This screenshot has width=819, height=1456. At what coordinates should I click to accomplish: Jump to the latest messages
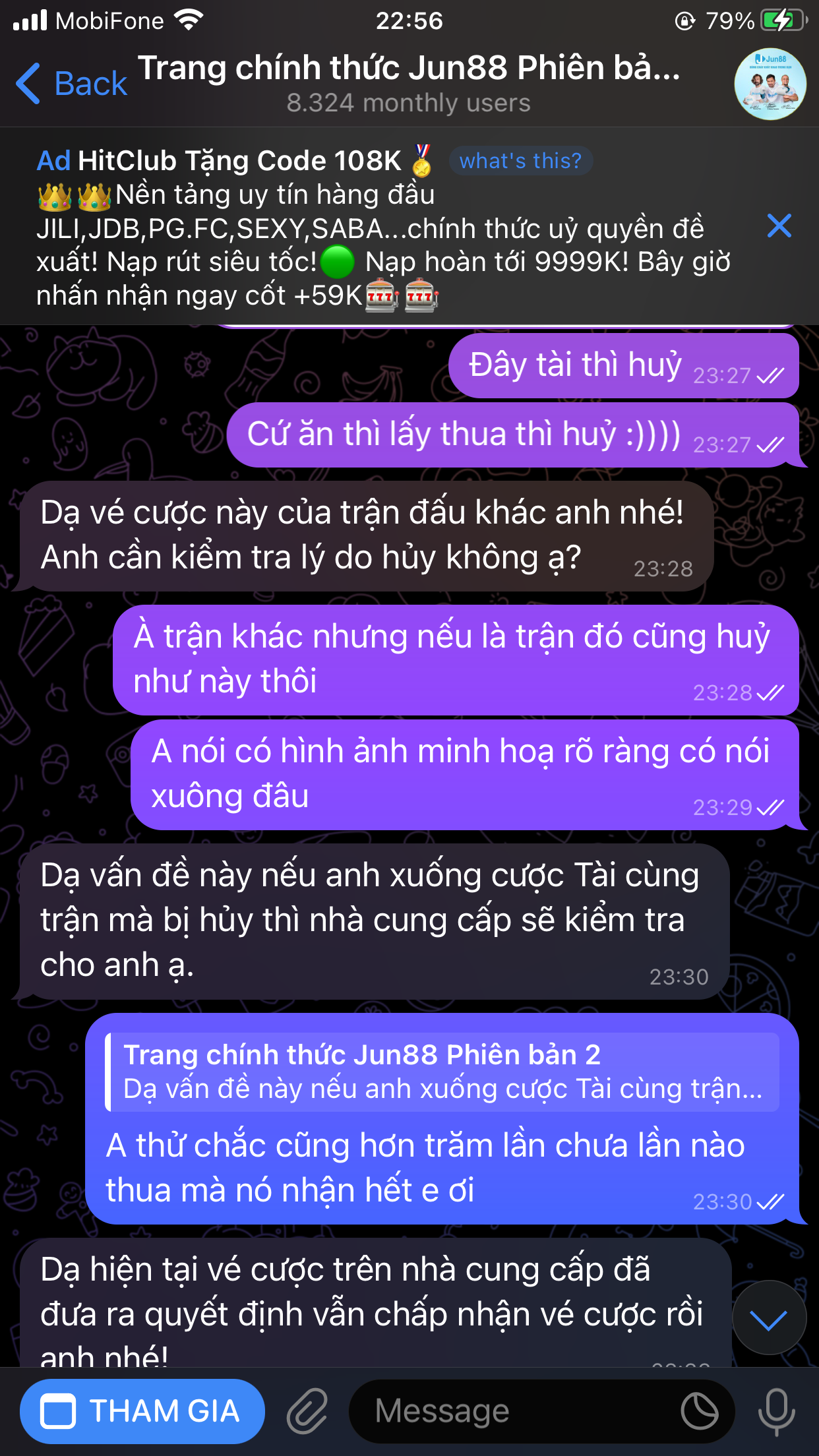tap(769, 1319)
